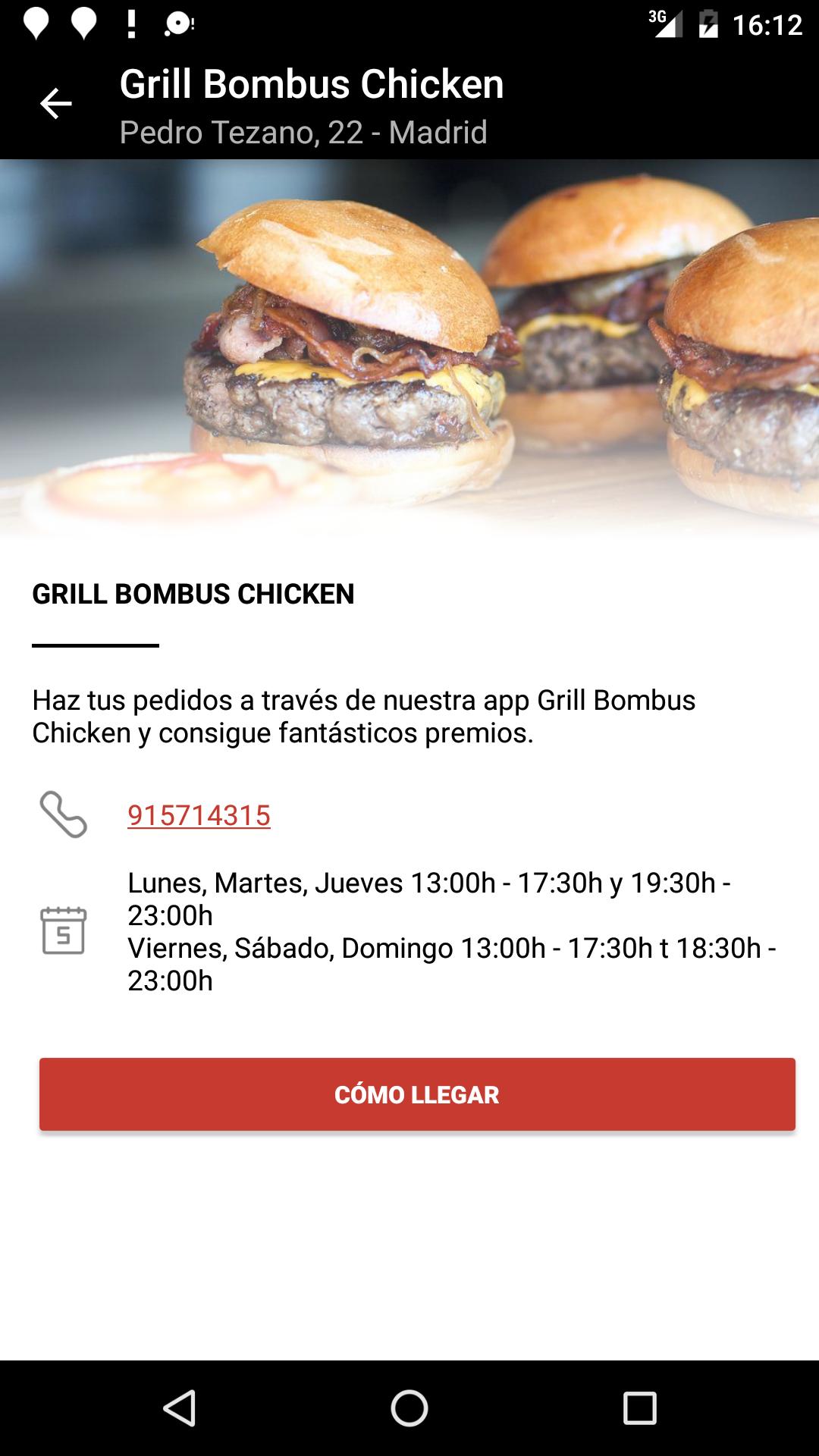
Task: Tap the back arrow to exit restaurant details
Action: (55, 102)
